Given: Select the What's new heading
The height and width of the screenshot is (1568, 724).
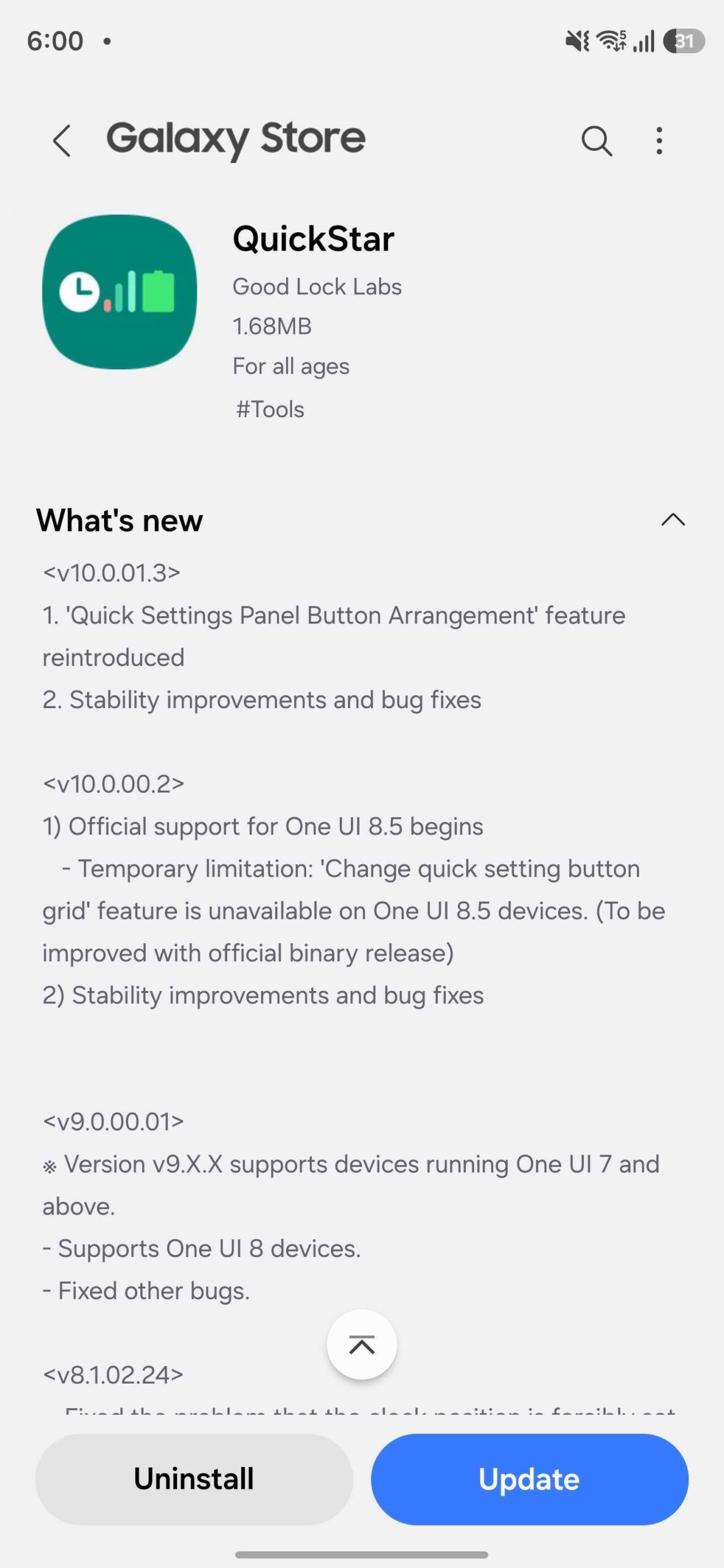Looking at the screenshot, I should (119, 520).
